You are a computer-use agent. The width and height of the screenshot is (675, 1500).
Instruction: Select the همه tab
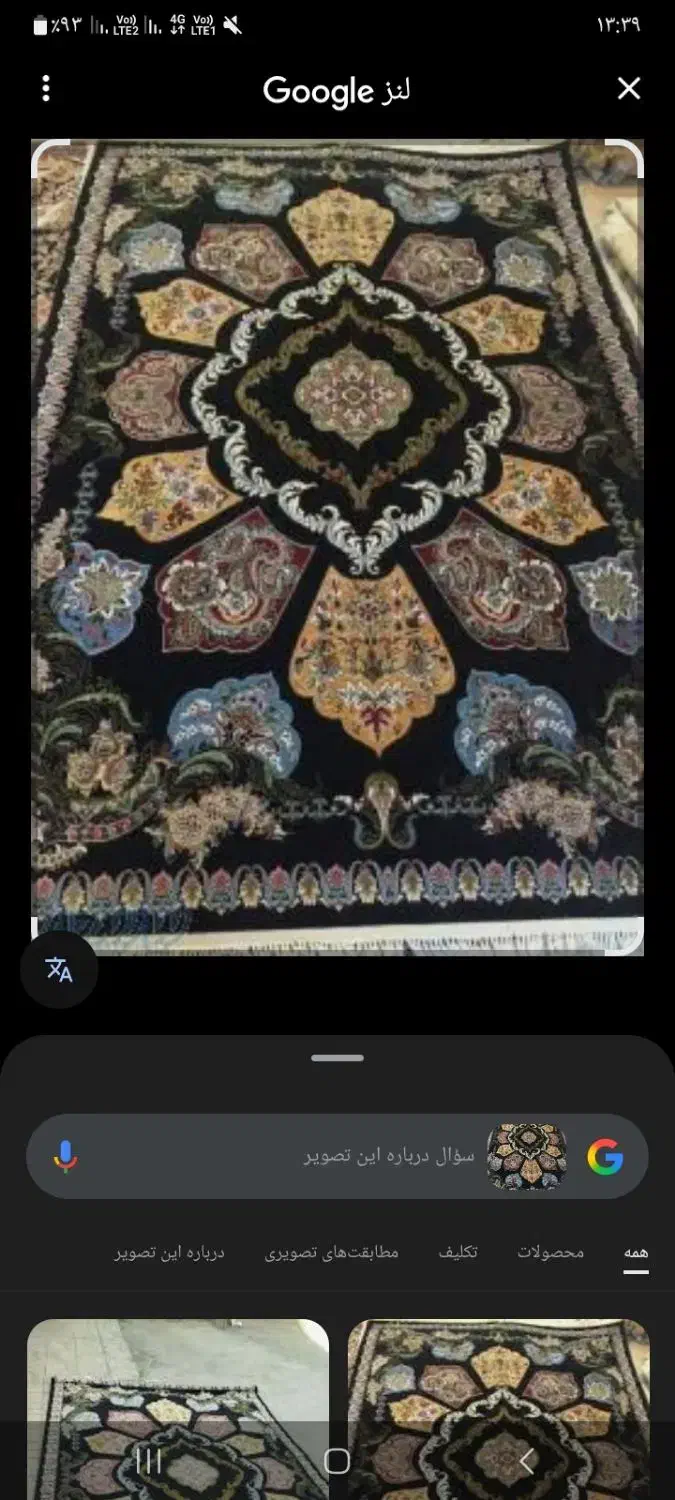pyautogui.click(x=636, y=1252)
